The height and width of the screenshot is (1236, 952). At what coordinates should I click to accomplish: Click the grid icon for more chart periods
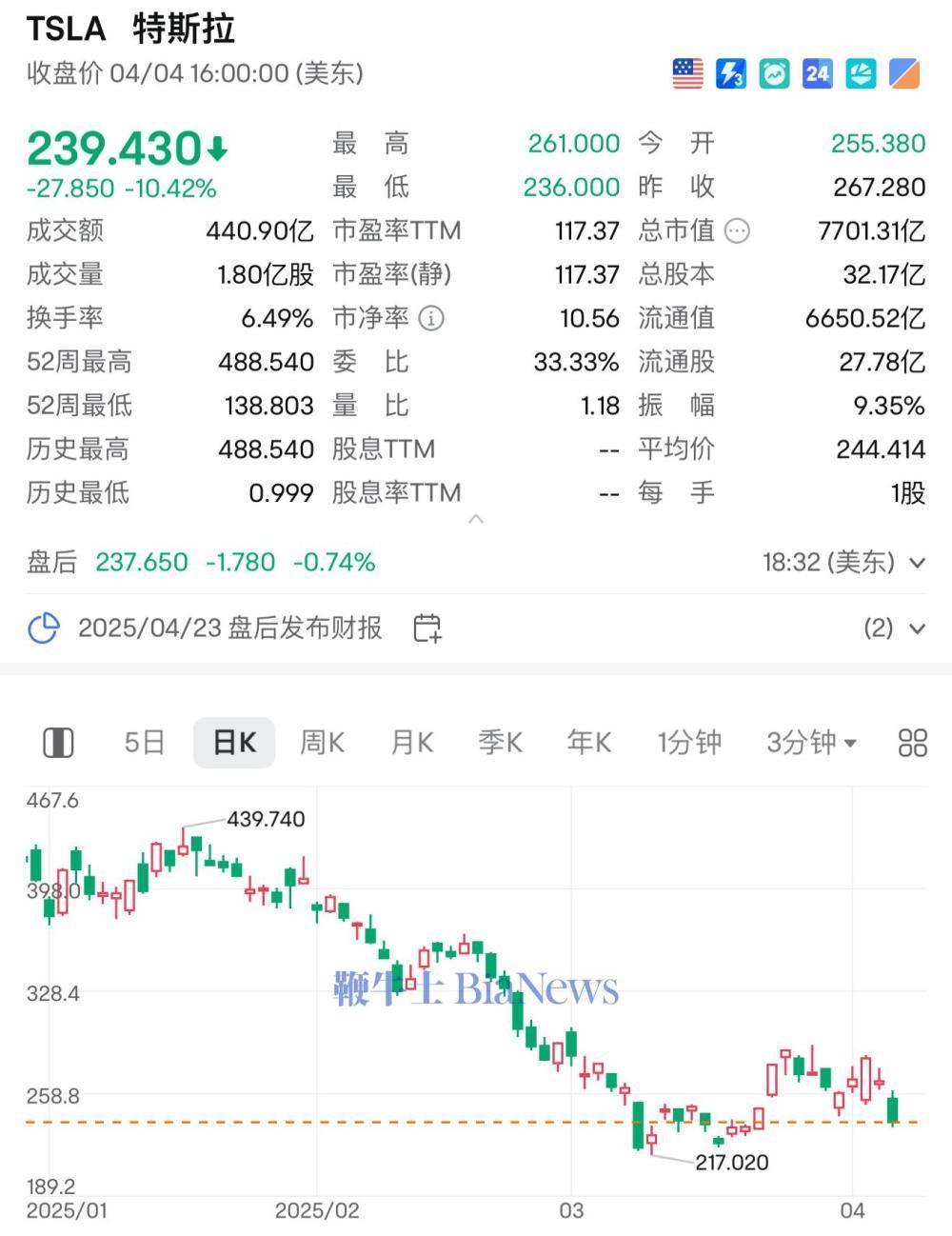(911, 742)
